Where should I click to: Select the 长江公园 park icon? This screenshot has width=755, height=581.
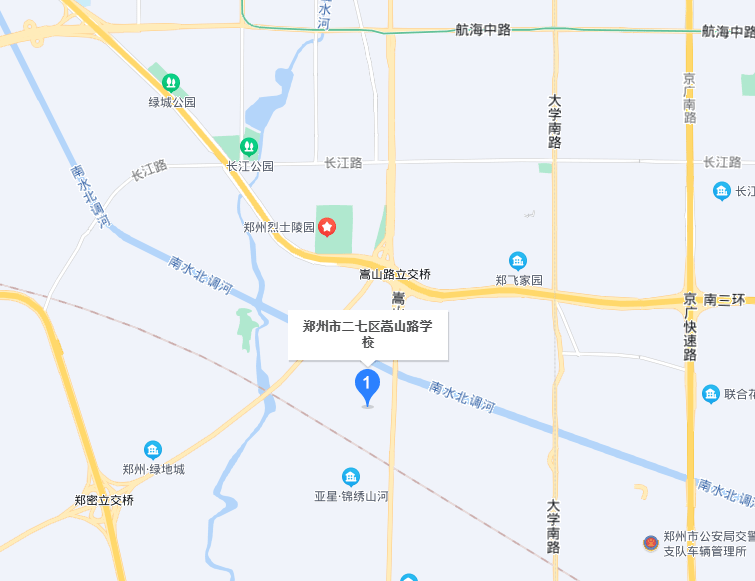pos(234,146)
